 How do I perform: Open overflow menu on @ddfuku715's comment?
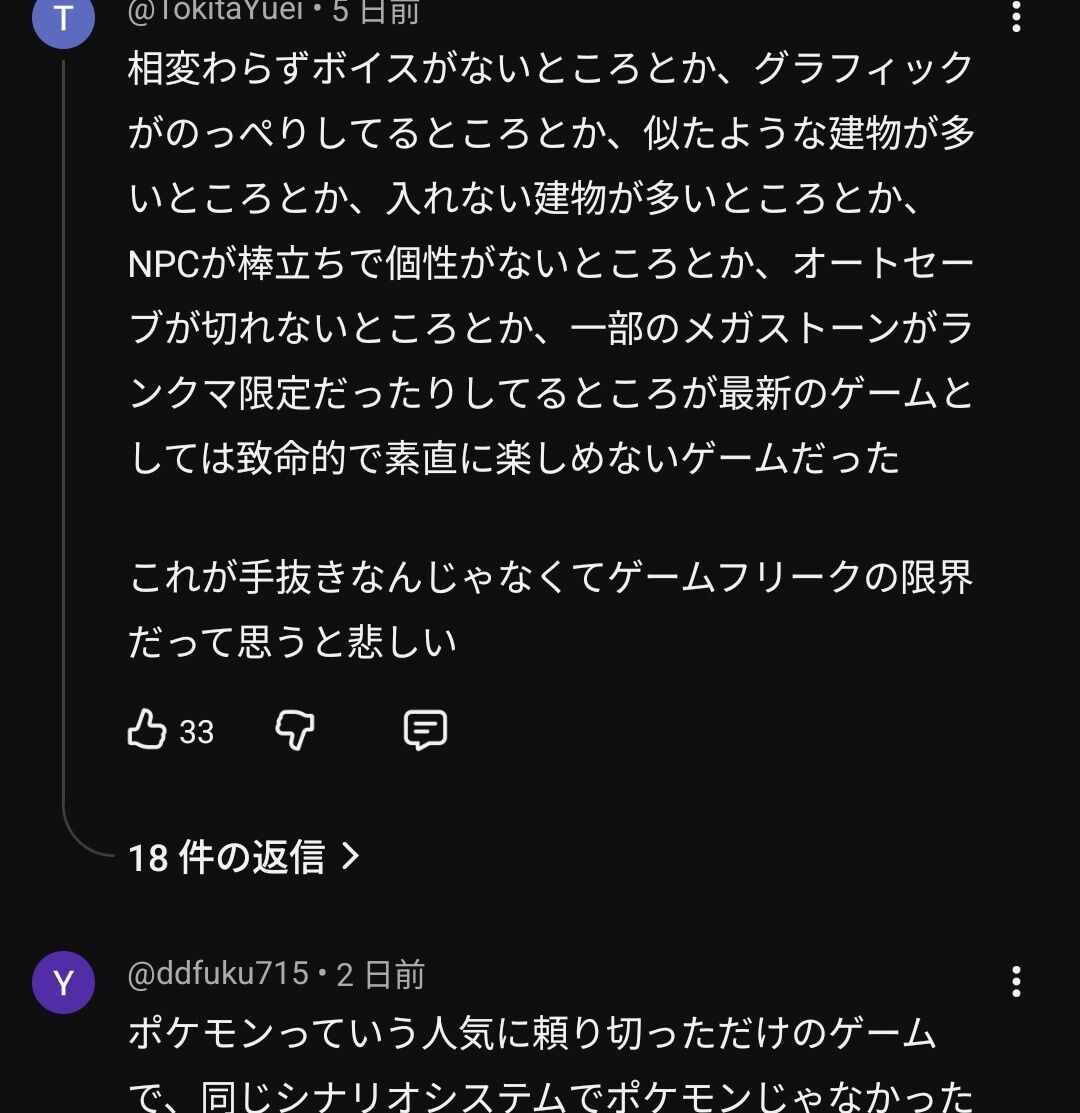tap(1016, 982)
